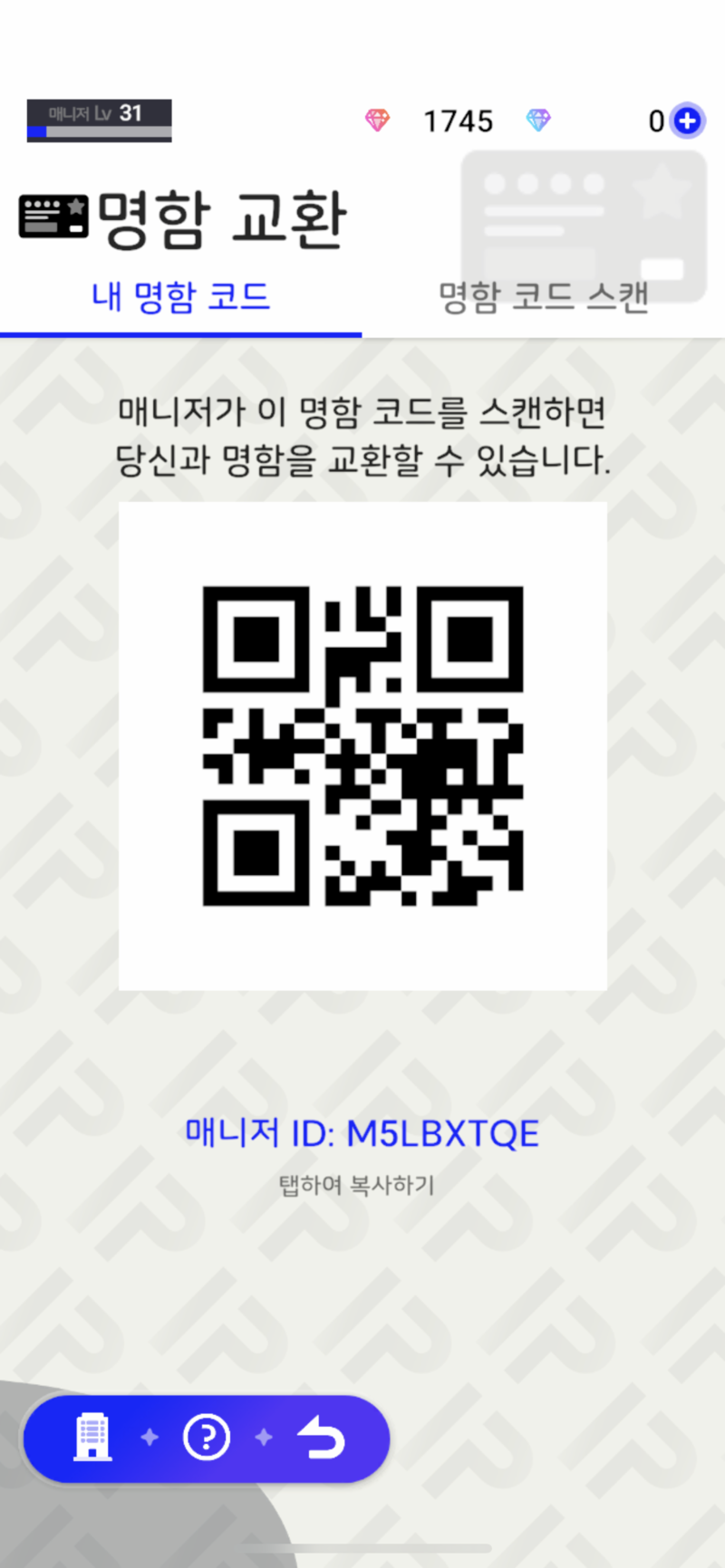Viewport: 725px width, 1568px height.
Task: Switch to the 명함 코드 스캔 tab
Action: pyautogui.click(x=543, y=298)
